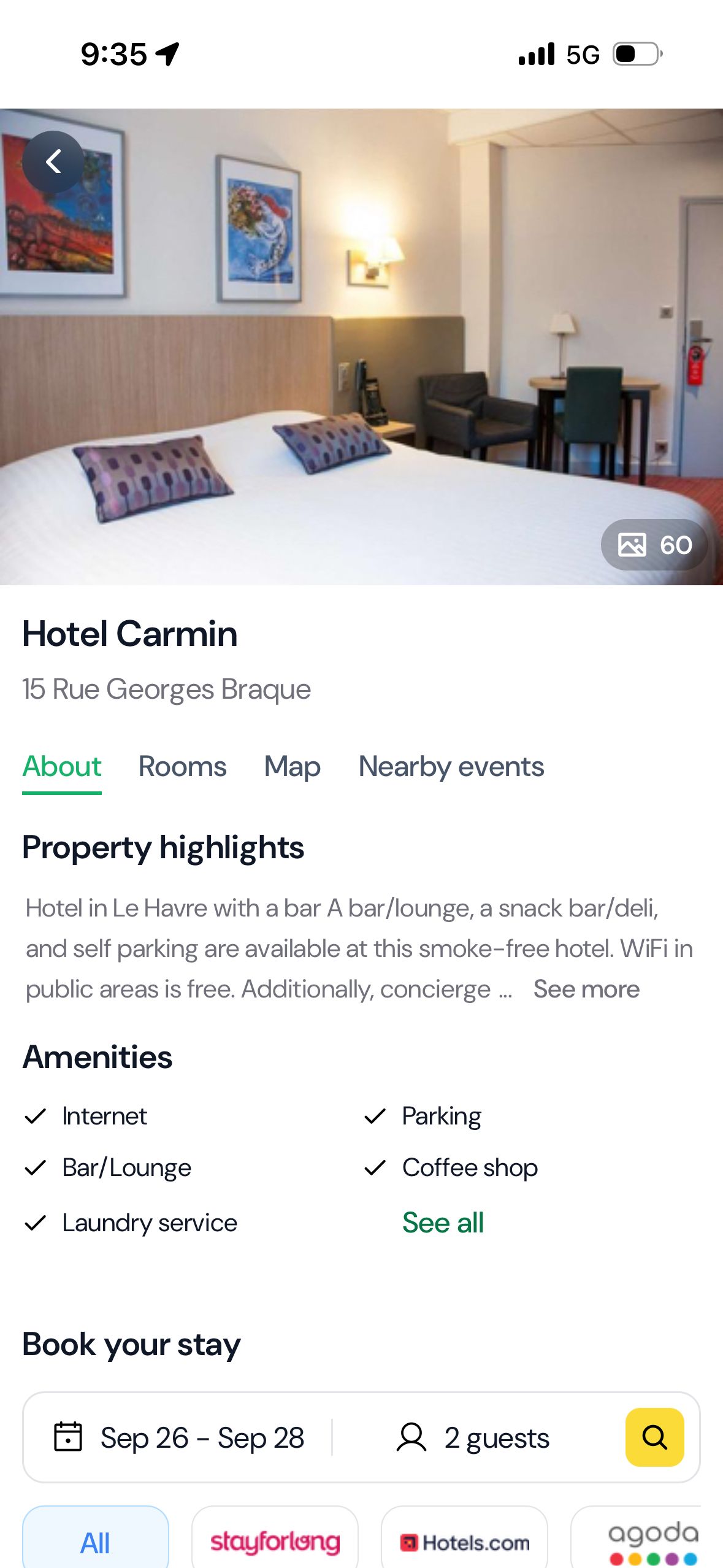Screen dimensions: 723x1568
Task: Edit the 2 guests selection
Action: click(x=473, y=1438)
